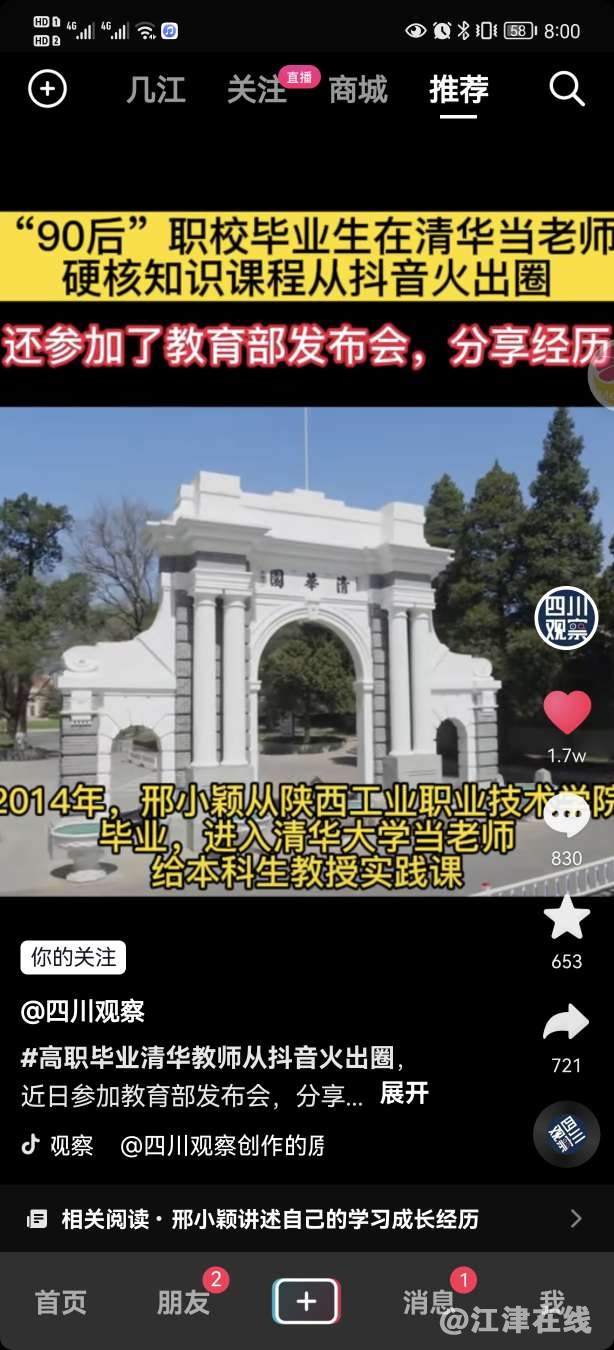Tap the plus icon in top bar
Viewport: 614px width, 1350px height.
pos(47,89)
